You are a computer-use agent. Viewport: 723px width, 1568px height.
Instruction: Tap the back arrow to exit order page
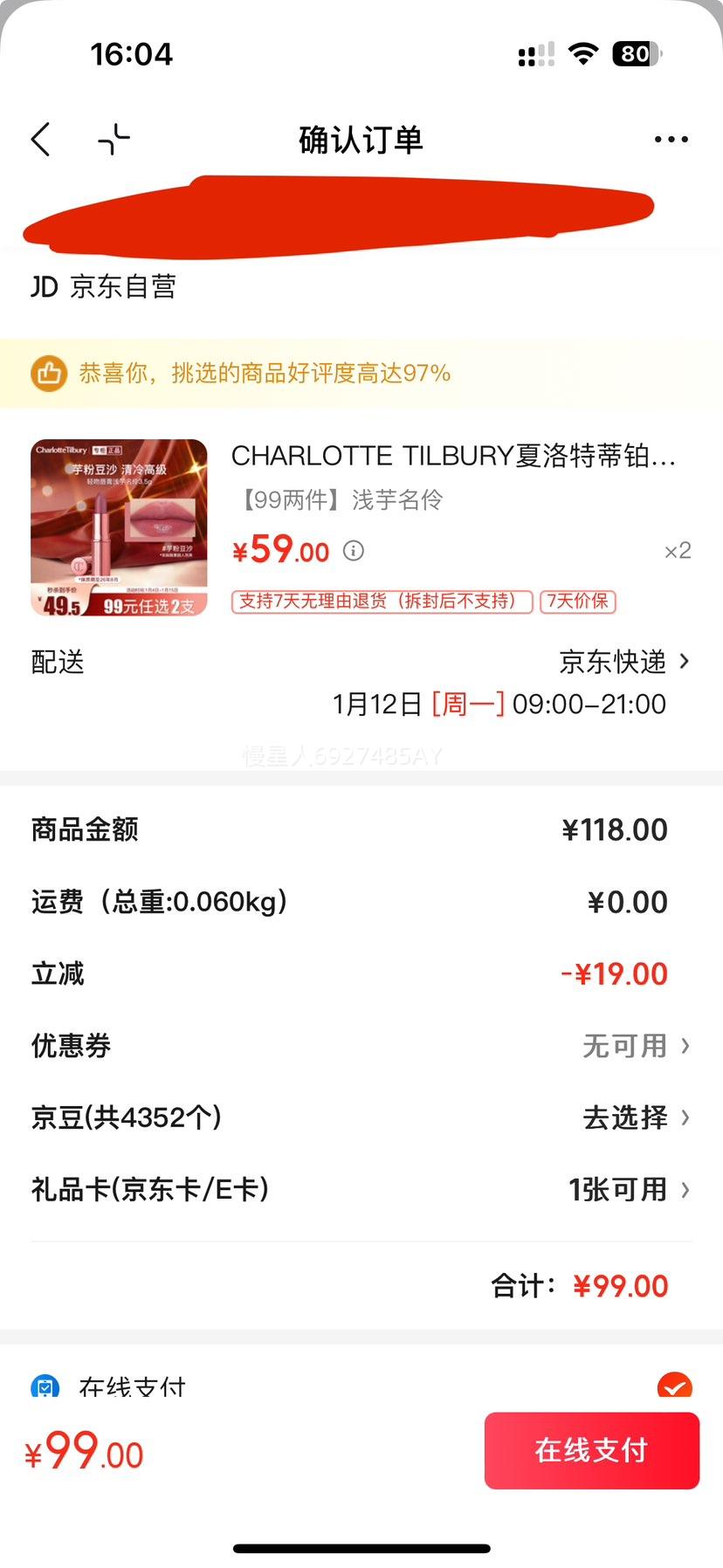point(40,138)
